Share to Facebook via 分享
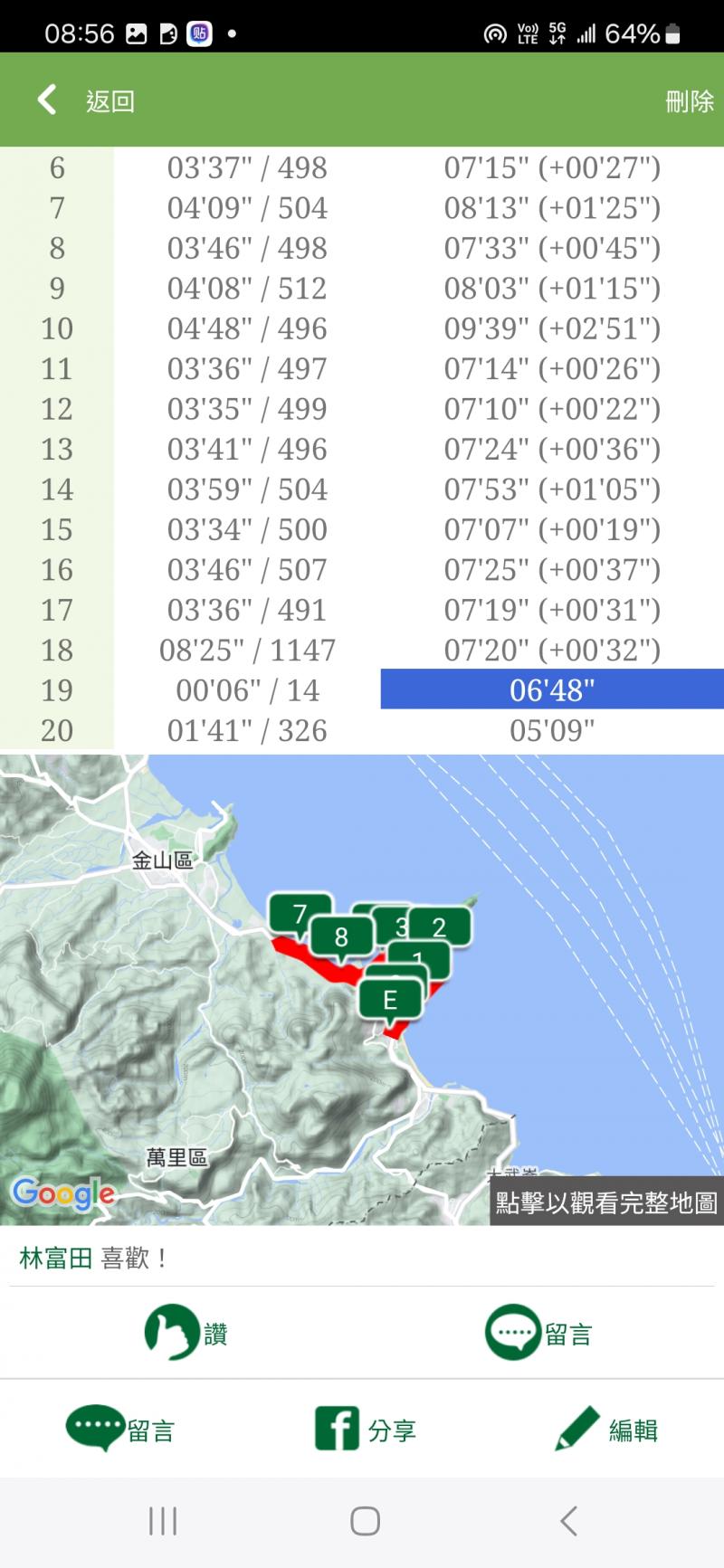 (x=365, y=1430)
